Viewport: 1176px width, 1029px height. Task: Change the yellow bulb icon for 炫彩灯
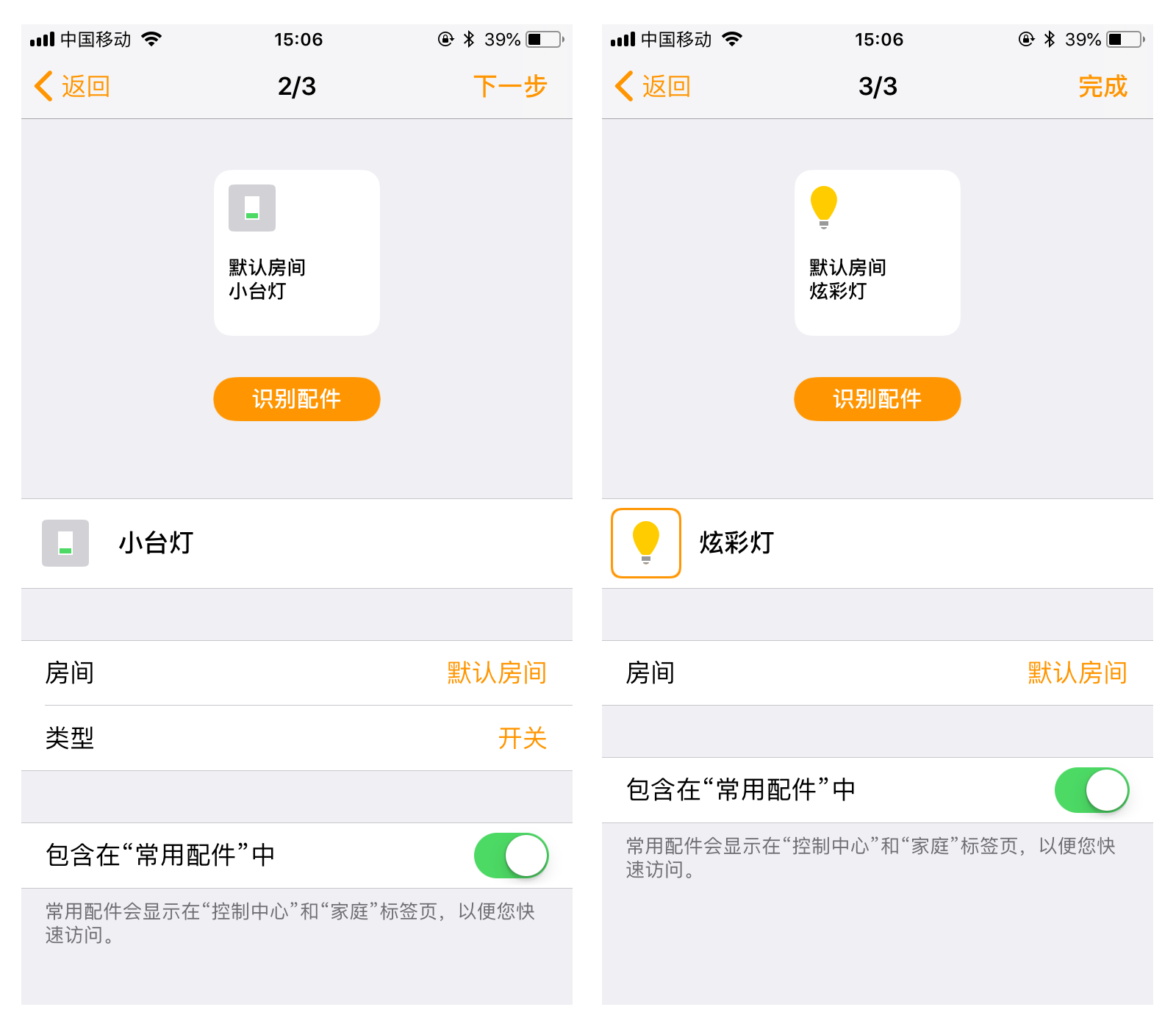tap(646, 543)
